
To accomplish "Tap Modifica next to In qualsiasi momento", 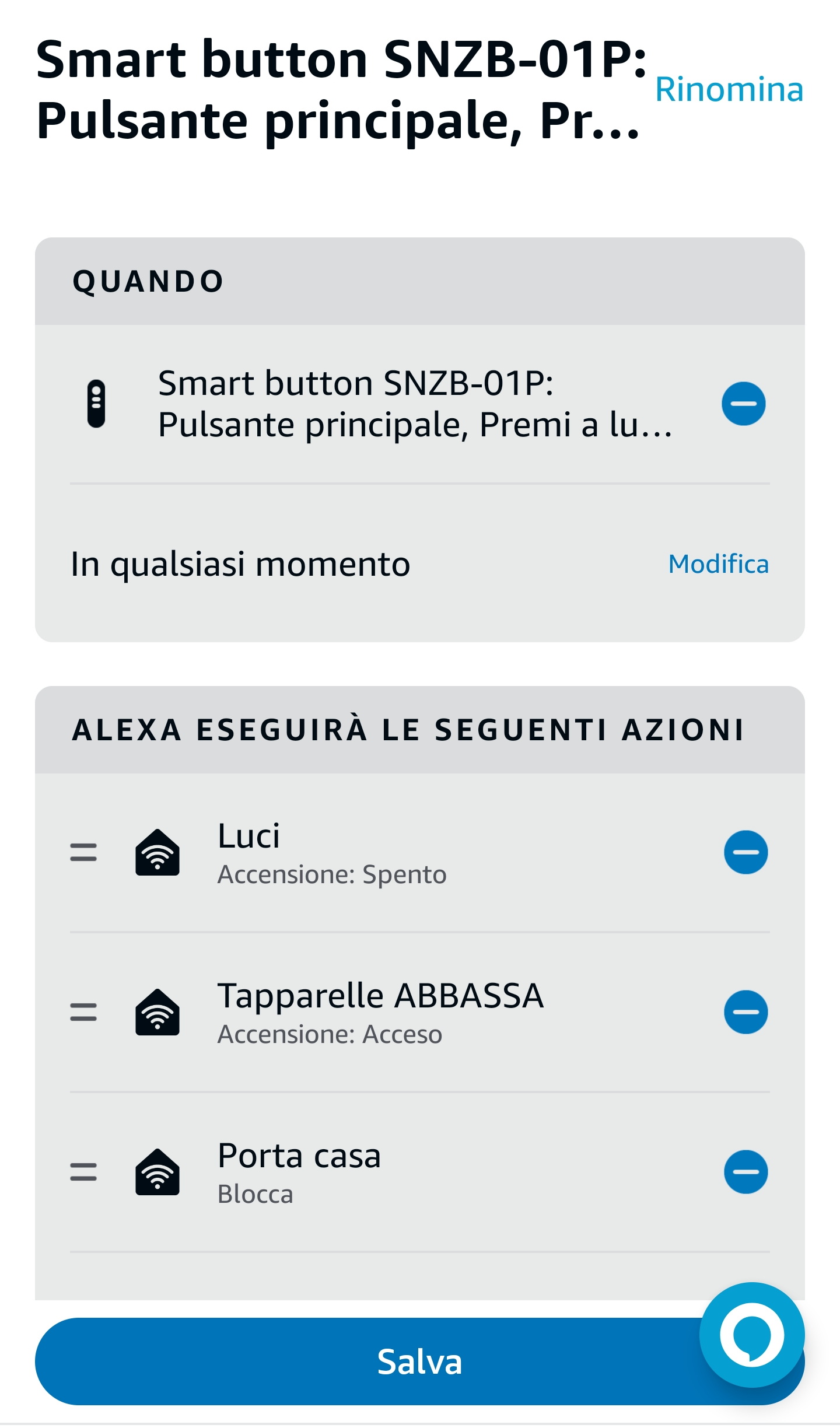I will pos(718,564).
